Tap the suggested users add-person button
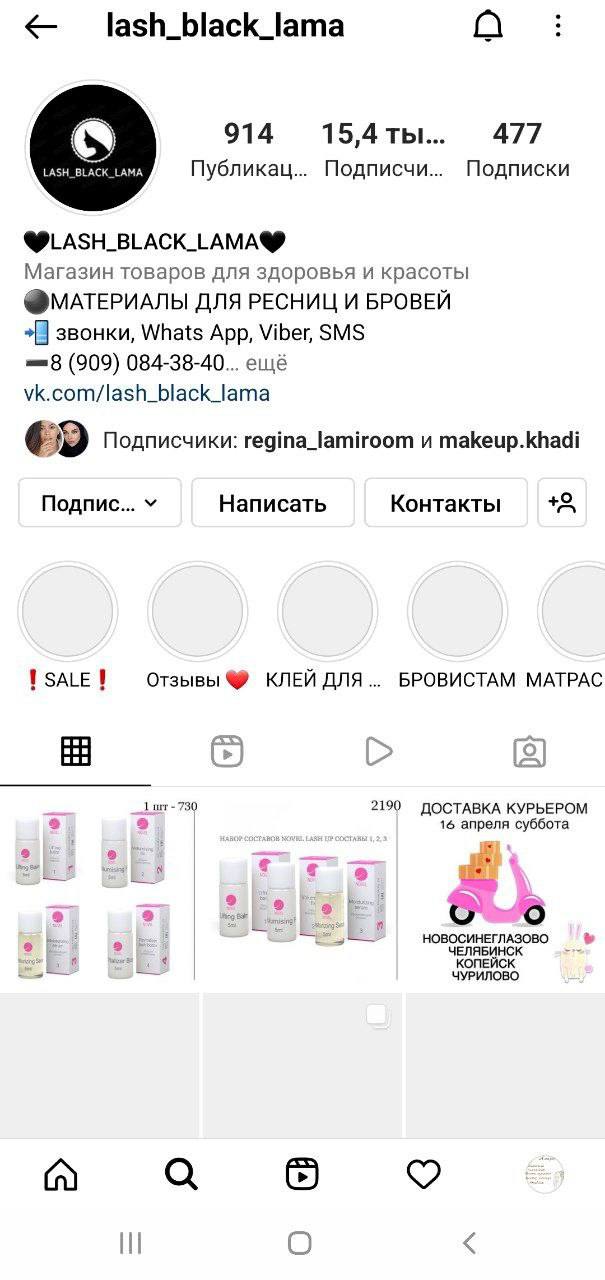The width and height of the screenshot is (605, 1280). pos(562,503)
